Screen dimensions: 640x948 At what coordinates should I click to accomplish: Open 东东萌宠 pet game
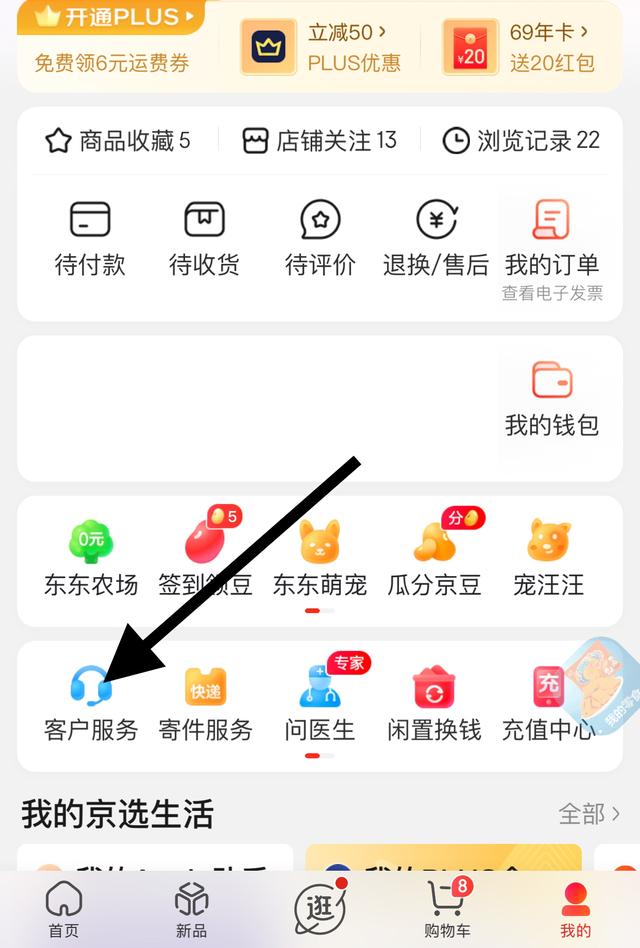tap(320, 558)
